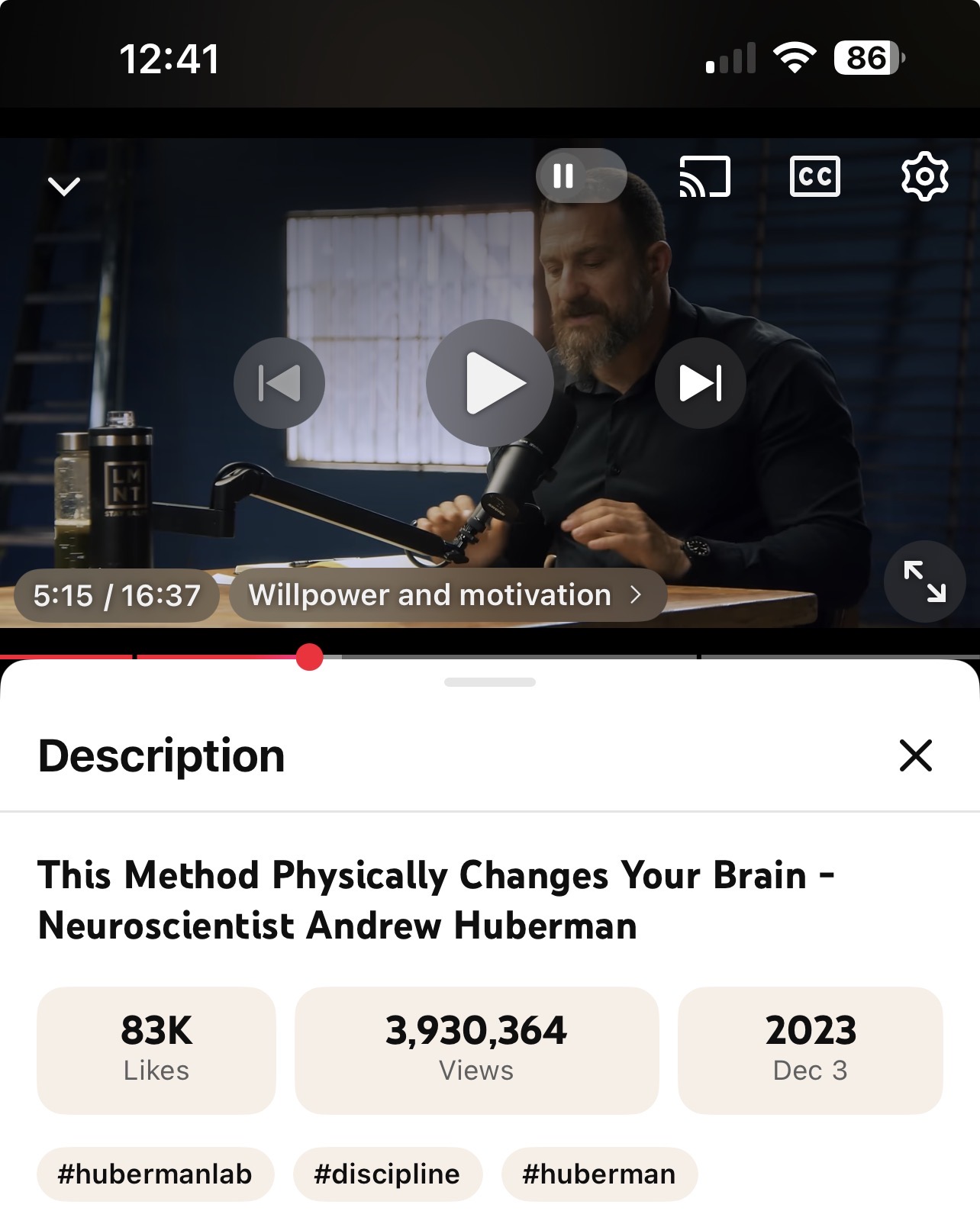Toggle the autoplay switch
The image size is (980, 1211).
[x=581, y=176]
